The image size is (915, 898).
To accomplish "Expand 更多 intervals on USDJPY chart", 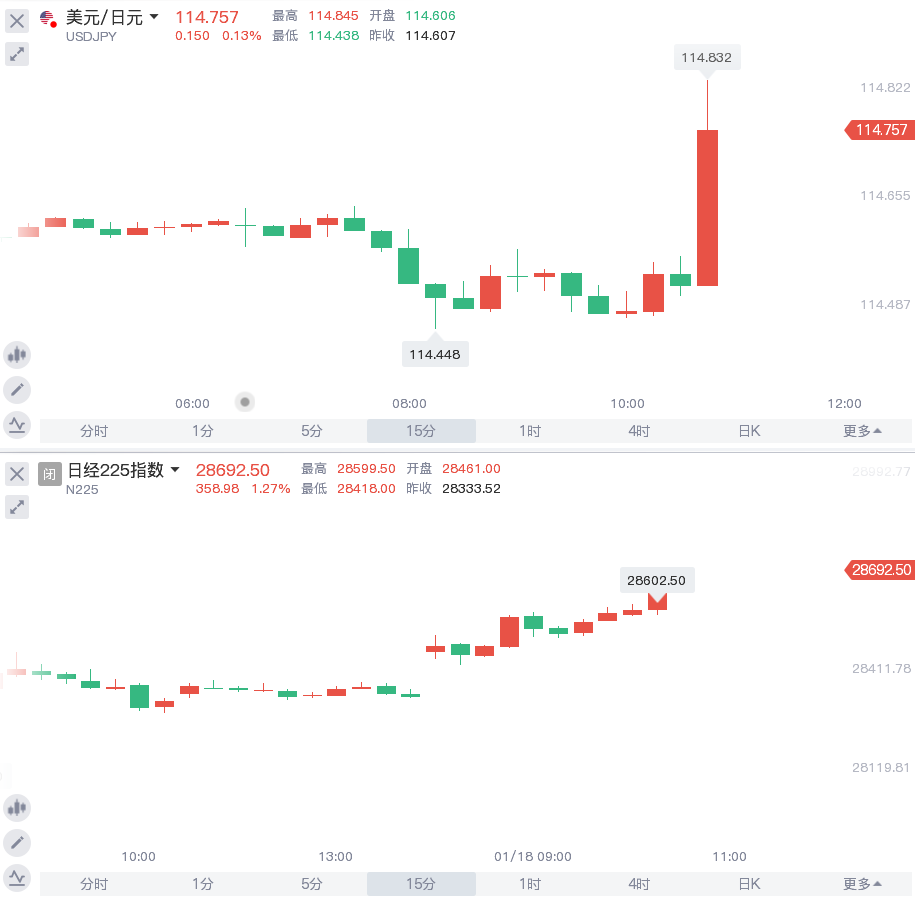I will pyautogui.click(x=861, y=431).
